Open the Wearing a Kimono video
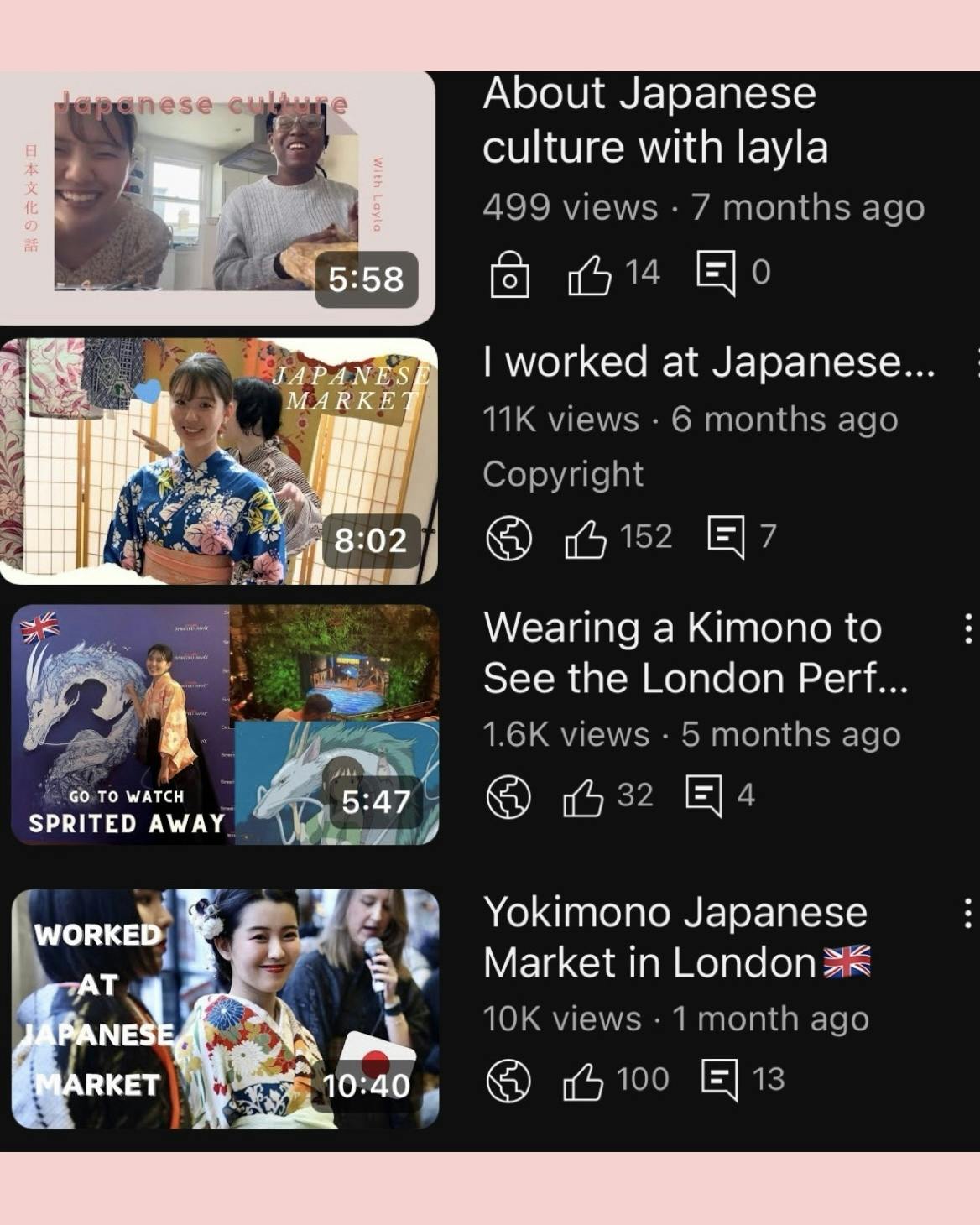Viewport: 980px width, 1225px height. point(225,724)
